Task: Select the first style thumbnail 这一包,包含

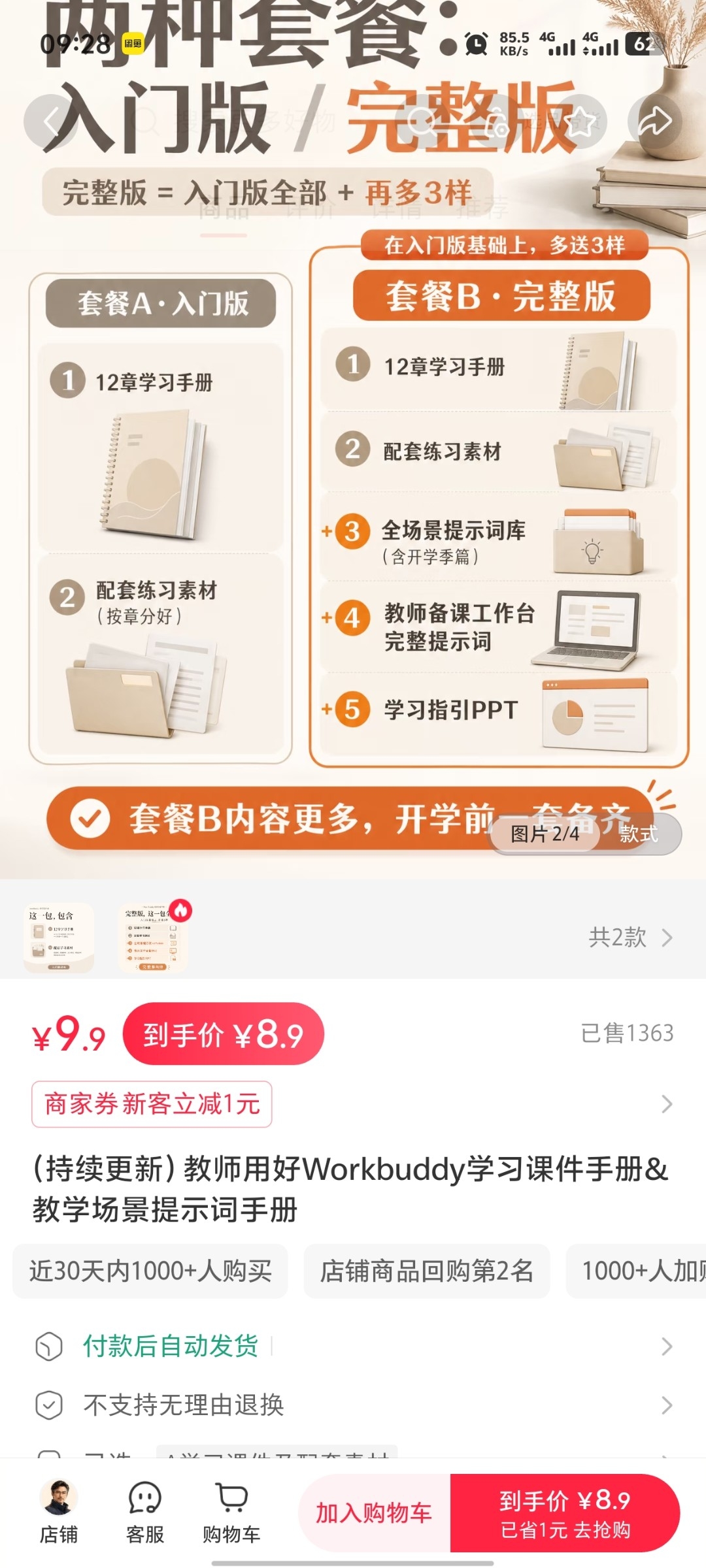Action: 59,938
